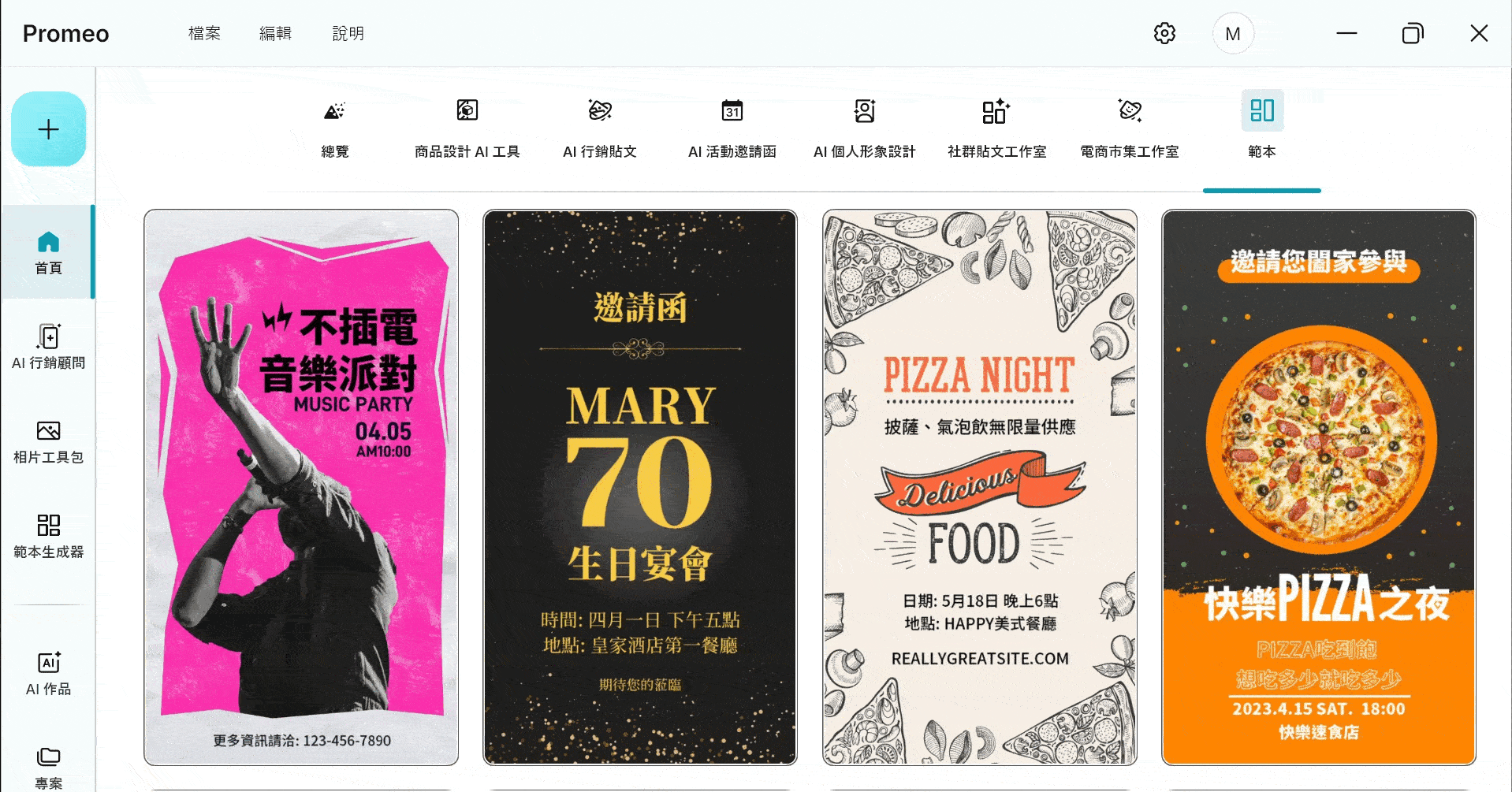Screen dimensions: 1512x792
Task: Switch to the 總覽 tab
Action: tap(335, 129)
